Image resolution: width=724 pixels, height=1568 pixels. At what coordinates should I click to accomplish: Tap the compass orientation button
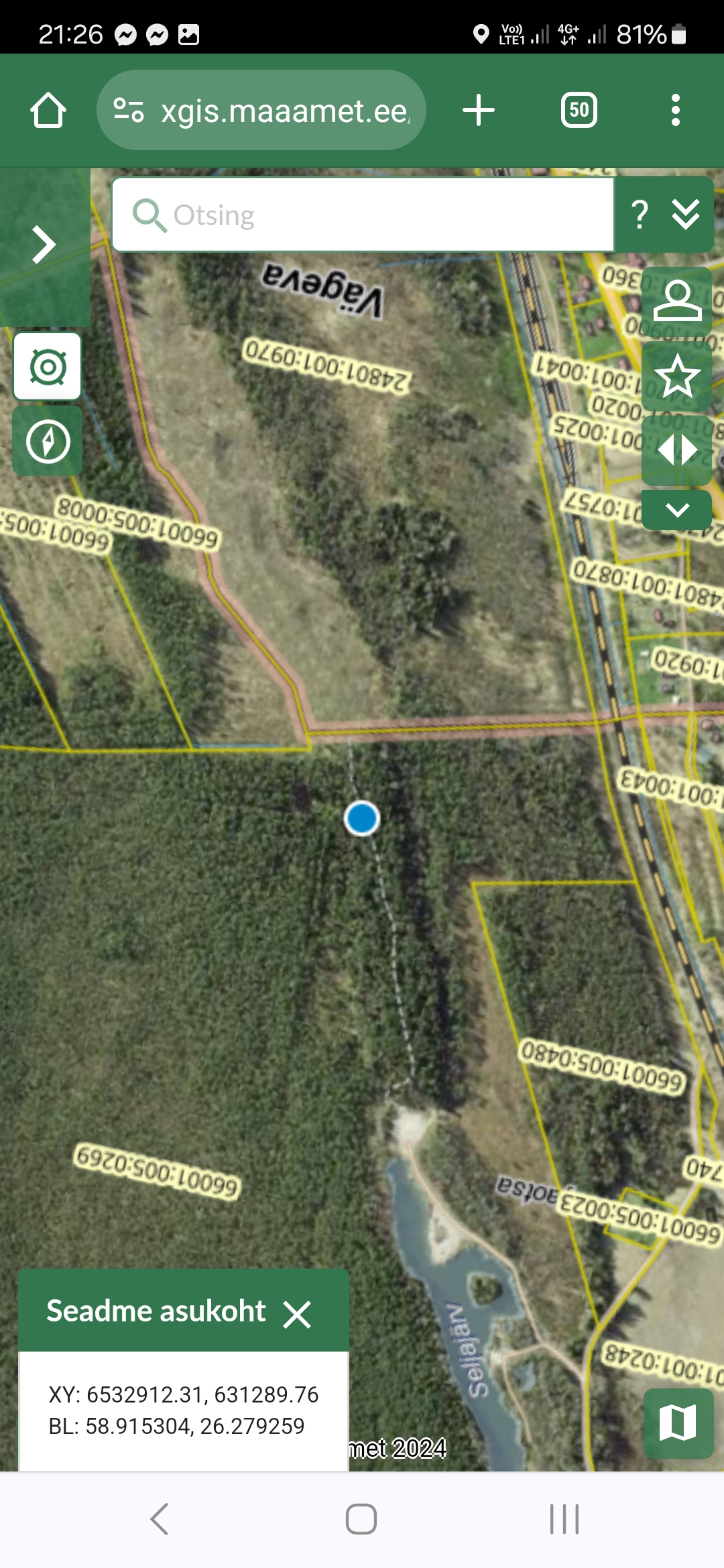tap(48, 442)
